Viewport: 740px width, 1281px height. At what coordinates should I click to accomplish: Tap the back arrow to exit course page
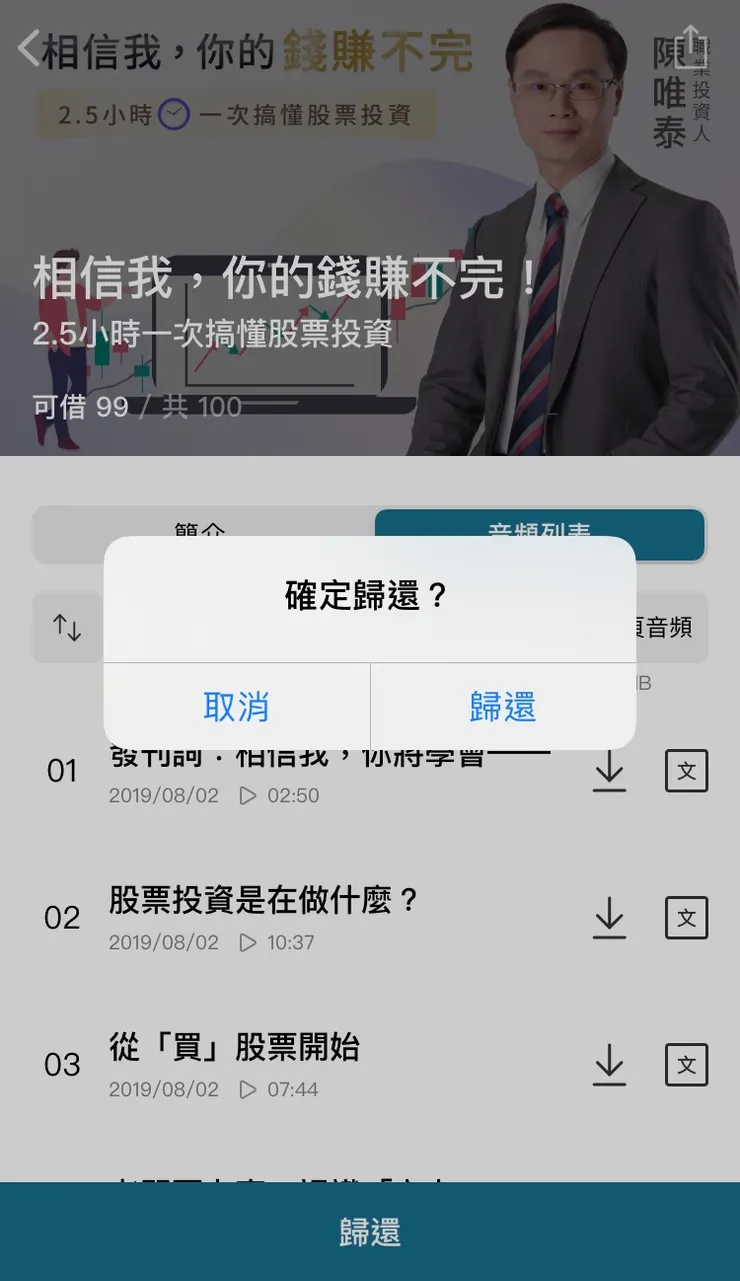click(x=26, y=46)
